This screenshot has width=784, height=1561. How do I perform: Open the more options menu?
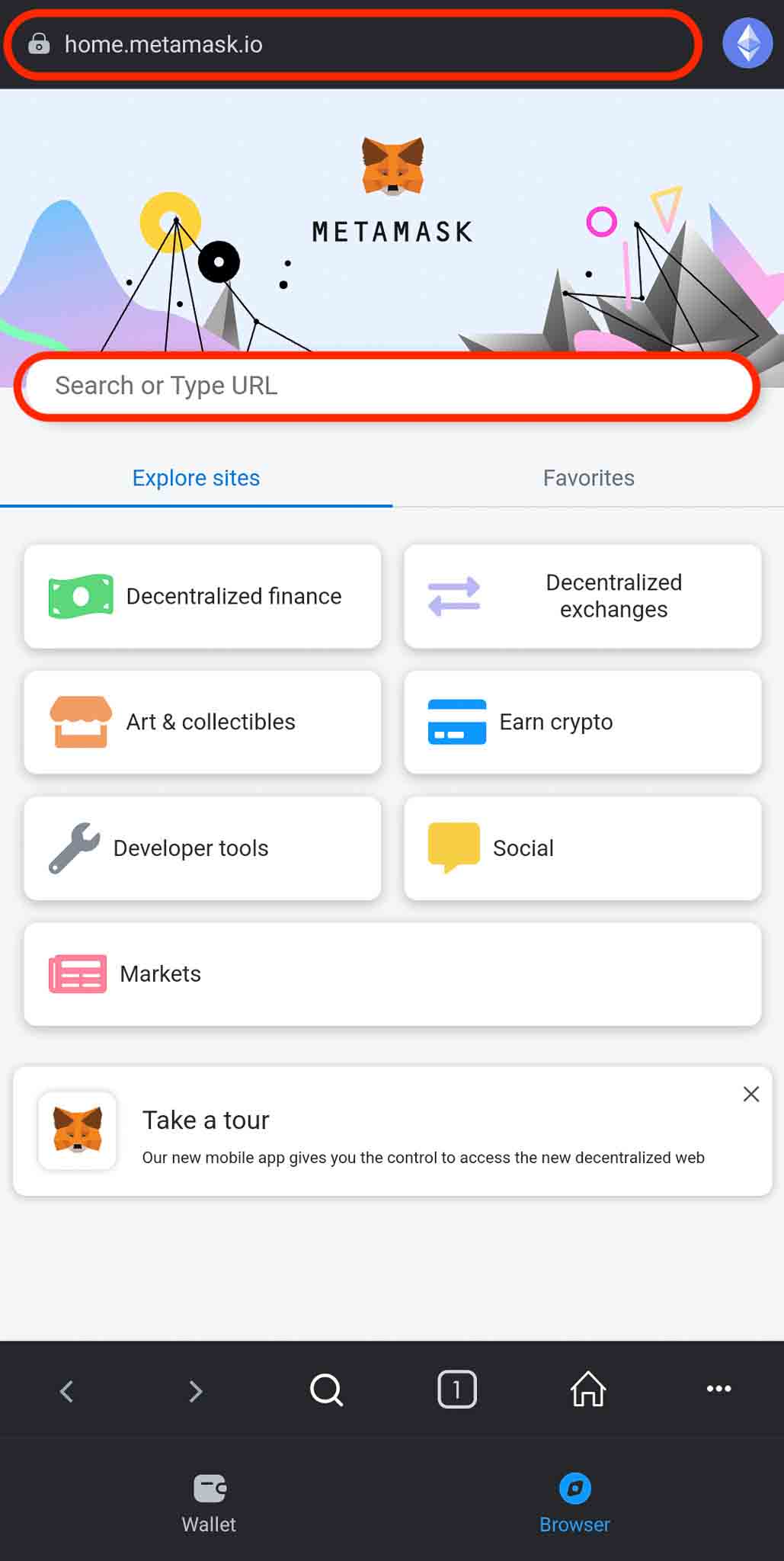(x=718, y=1389)
